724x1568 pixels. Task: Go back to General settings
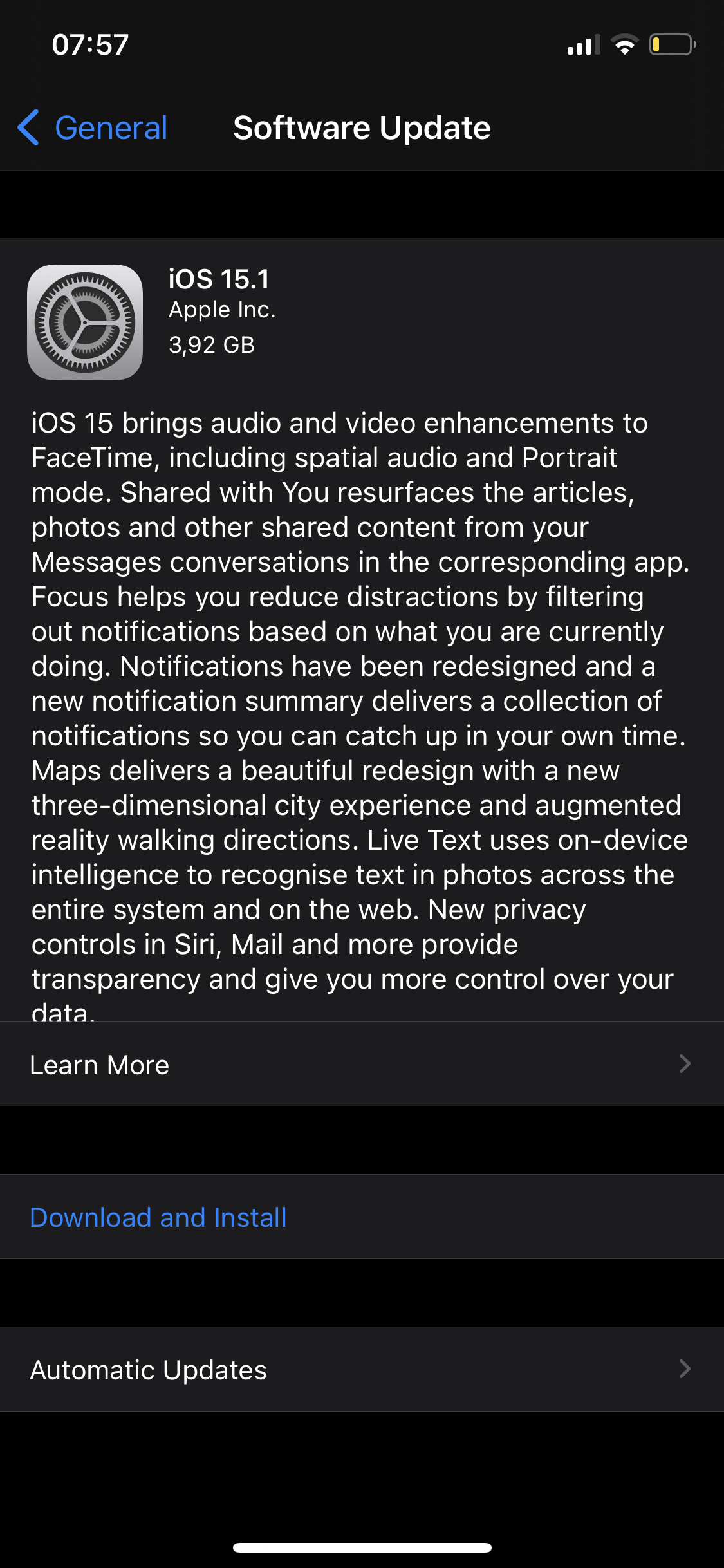click(93, 127)
